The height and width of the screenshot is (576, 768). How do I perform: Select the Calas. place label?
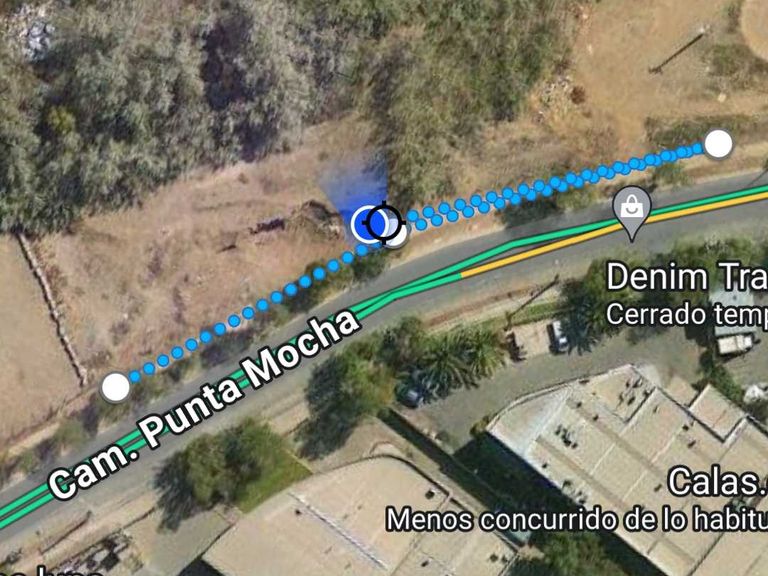click(x=717, y=482)
